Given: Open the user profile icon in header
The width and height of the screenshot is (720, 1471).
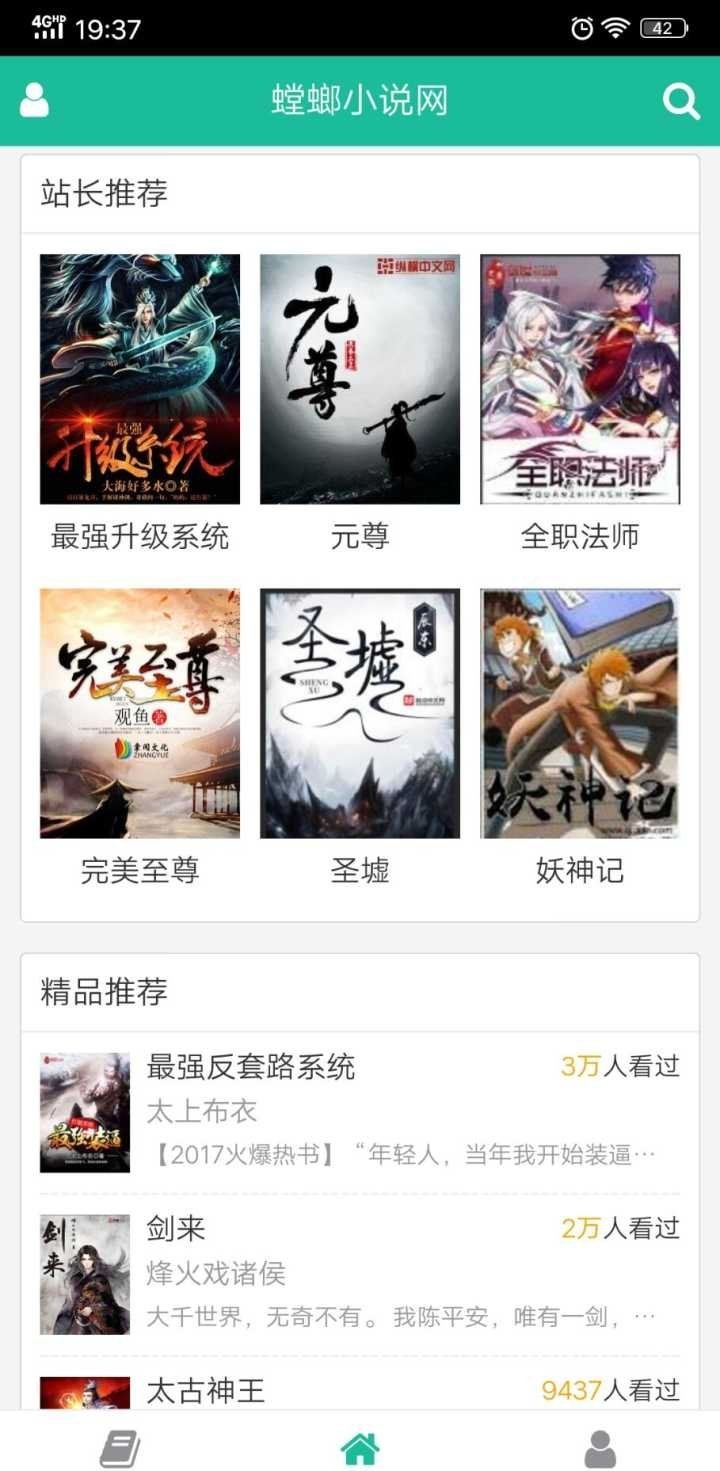Looking at the screenshot, I should [34, 101].
